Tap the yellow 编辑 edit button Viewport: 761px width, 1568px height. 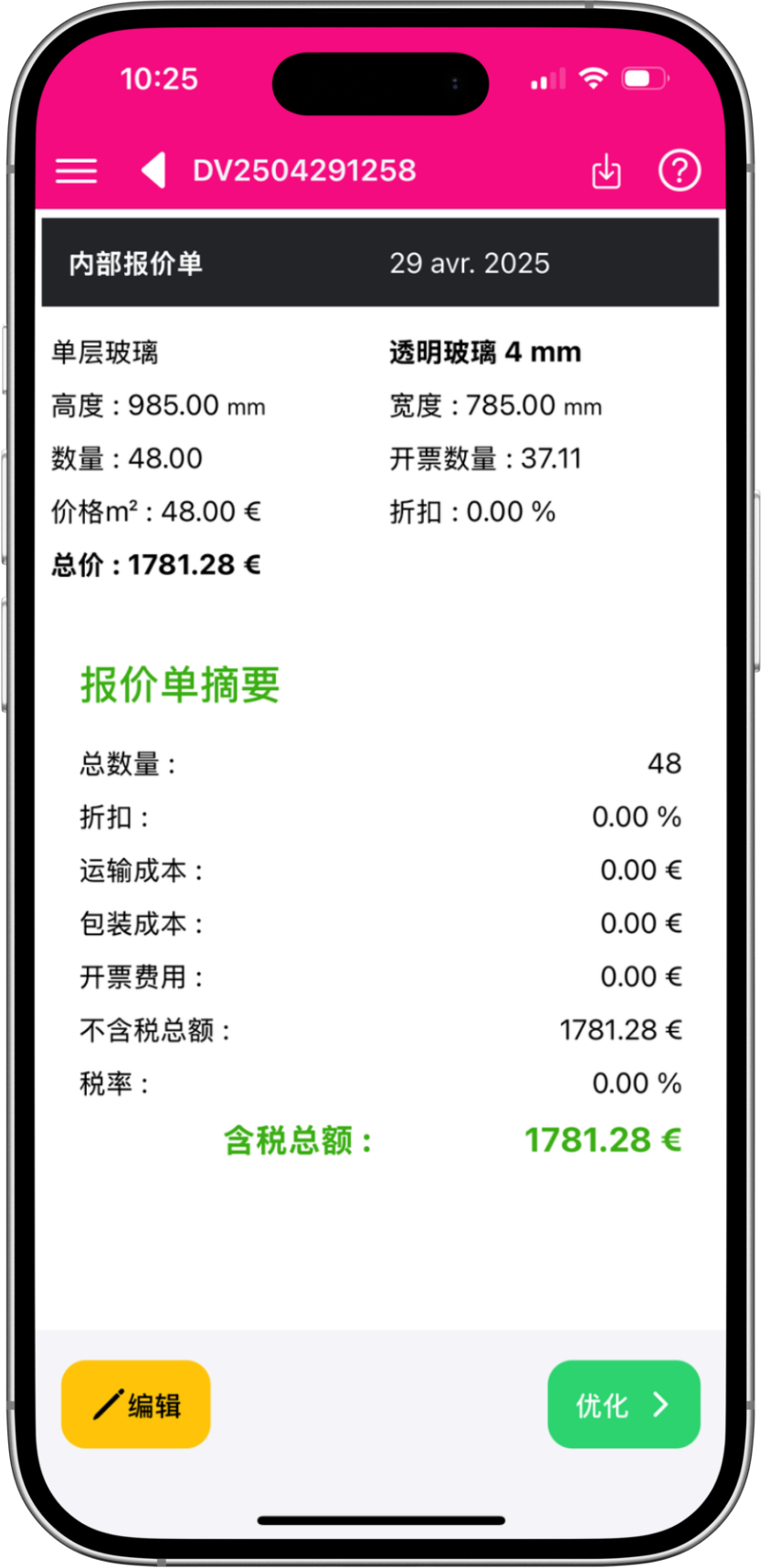[135, 1404]
